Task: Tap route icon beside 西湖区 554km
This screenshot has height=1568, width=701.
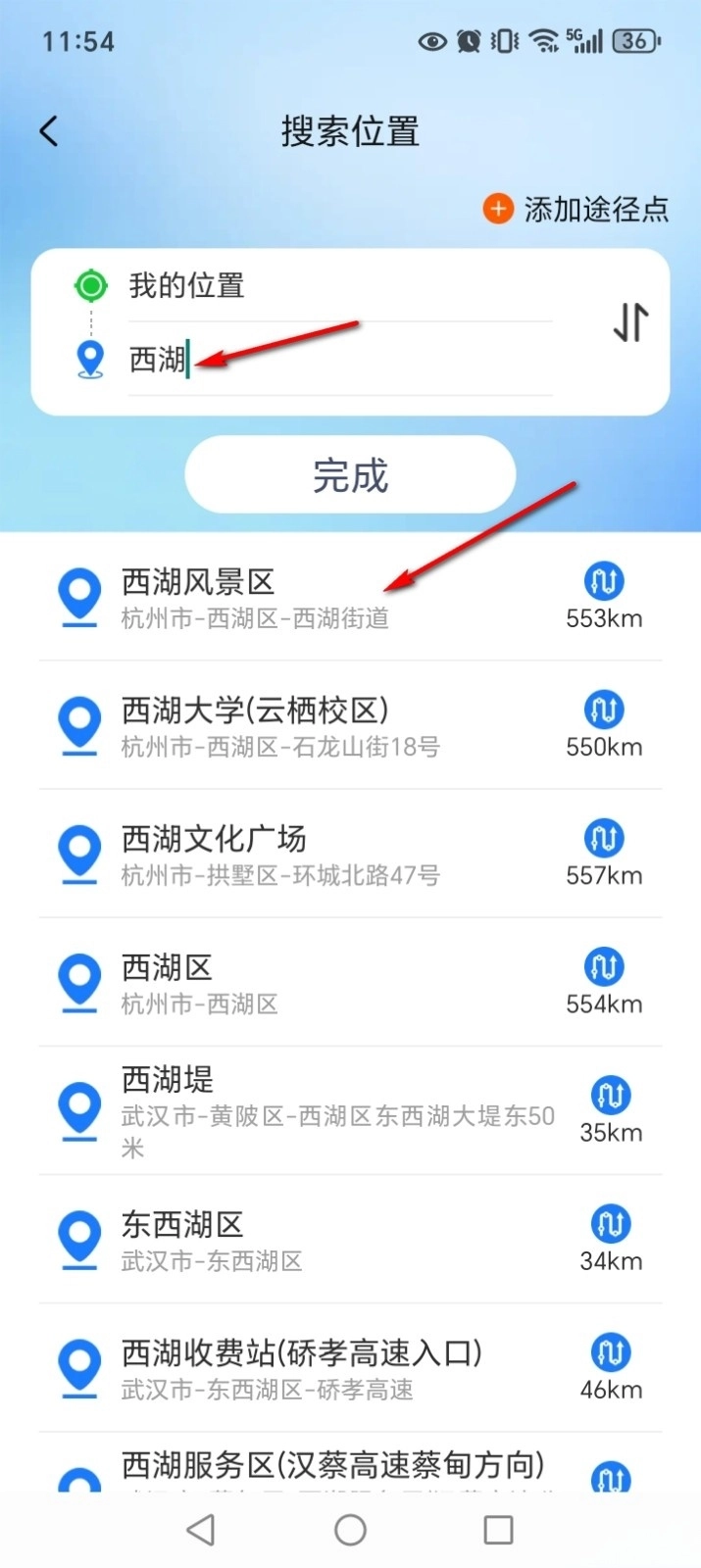Action: (x=604, y=967)
